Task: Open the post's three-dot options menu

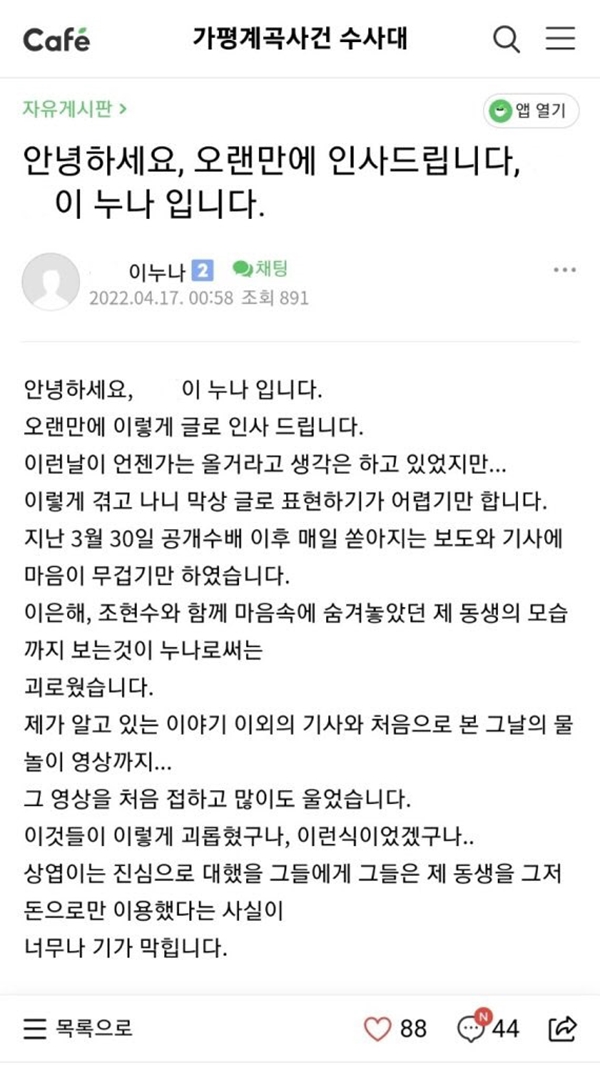Action: (565, 271)
